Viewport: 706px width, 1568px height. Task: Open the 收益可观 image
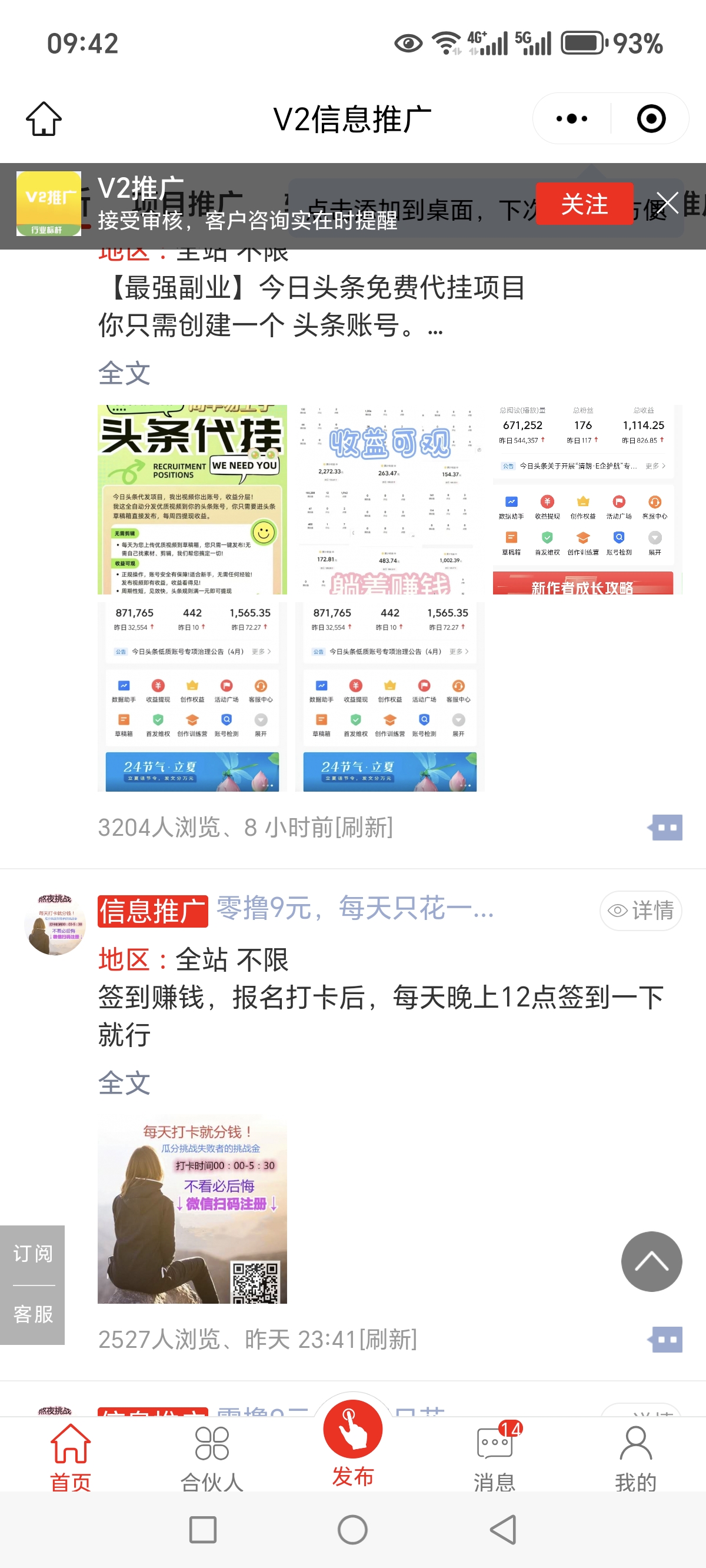389,499
